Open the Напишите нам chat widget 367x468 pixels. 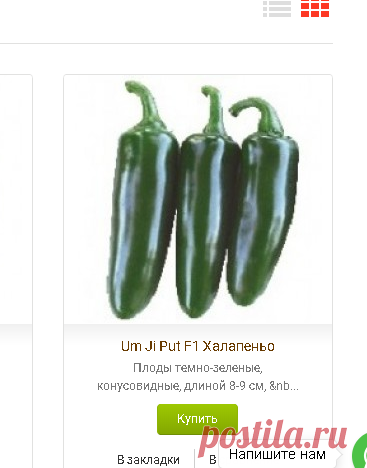pyautogui.click(x=277, y=455)
